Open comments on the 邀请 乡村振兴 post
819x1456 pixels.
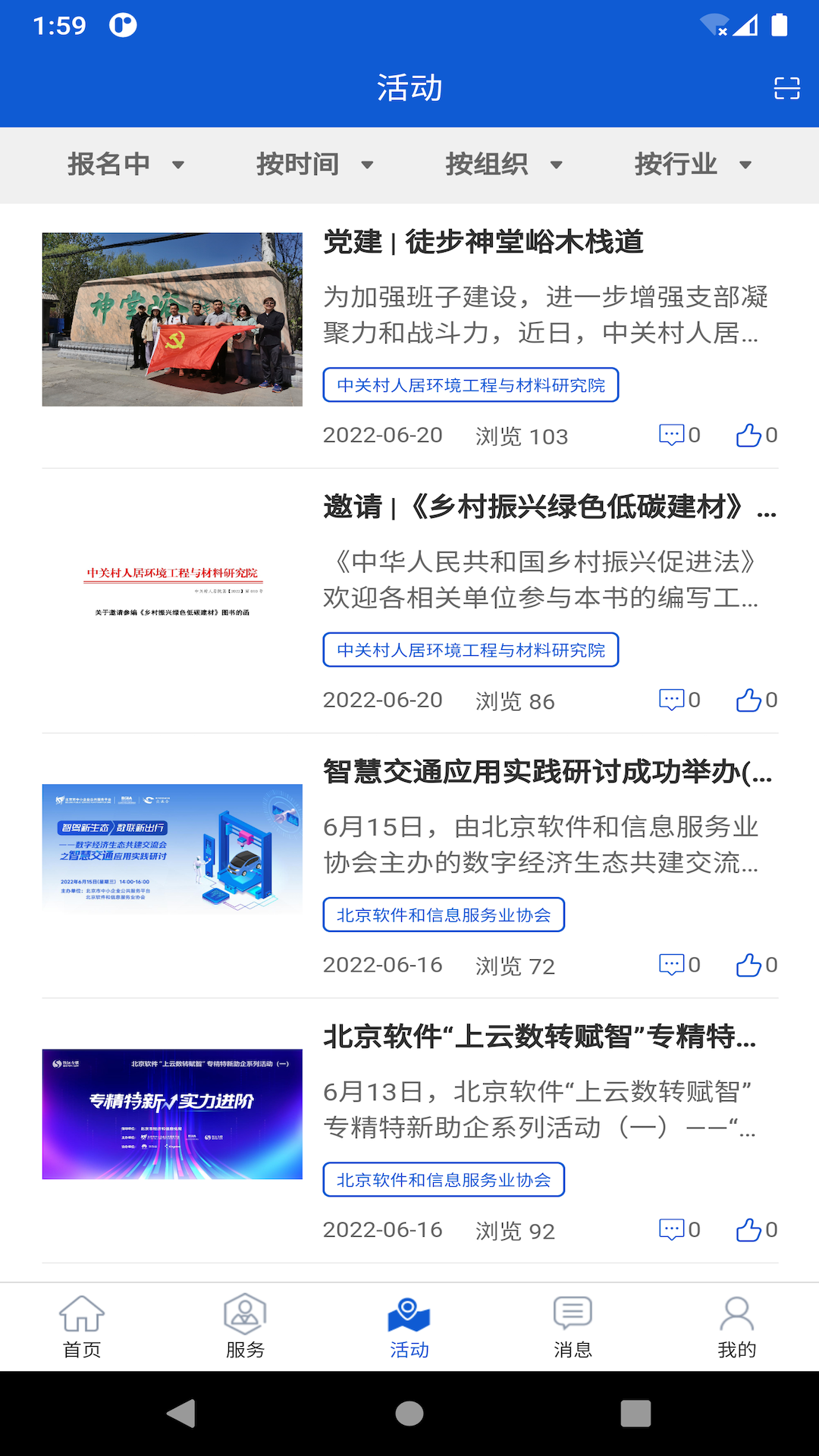click(x=672, y=700)
